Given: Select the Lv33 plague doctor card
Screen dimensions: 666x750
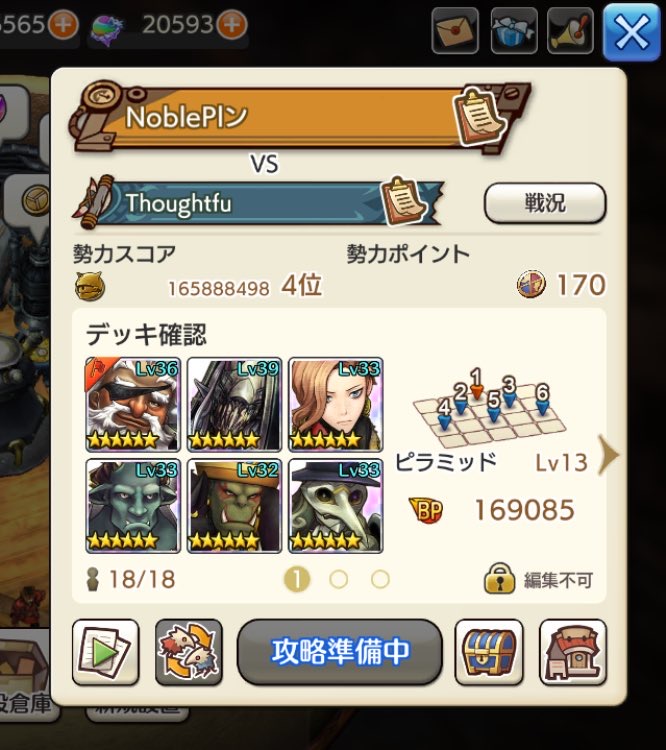Looking at the screenshot, I should [335, 505].
